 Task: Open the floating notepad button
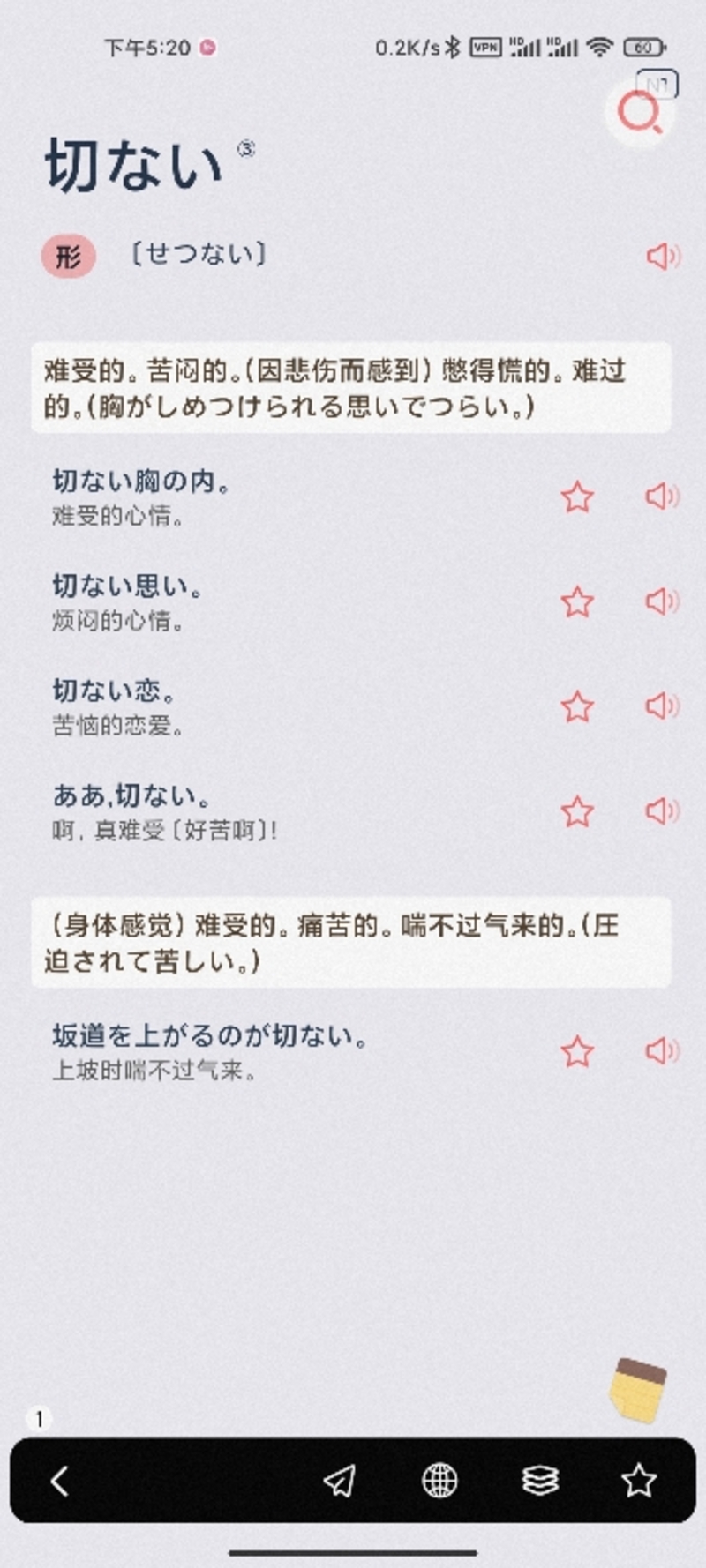(637, 1390)
